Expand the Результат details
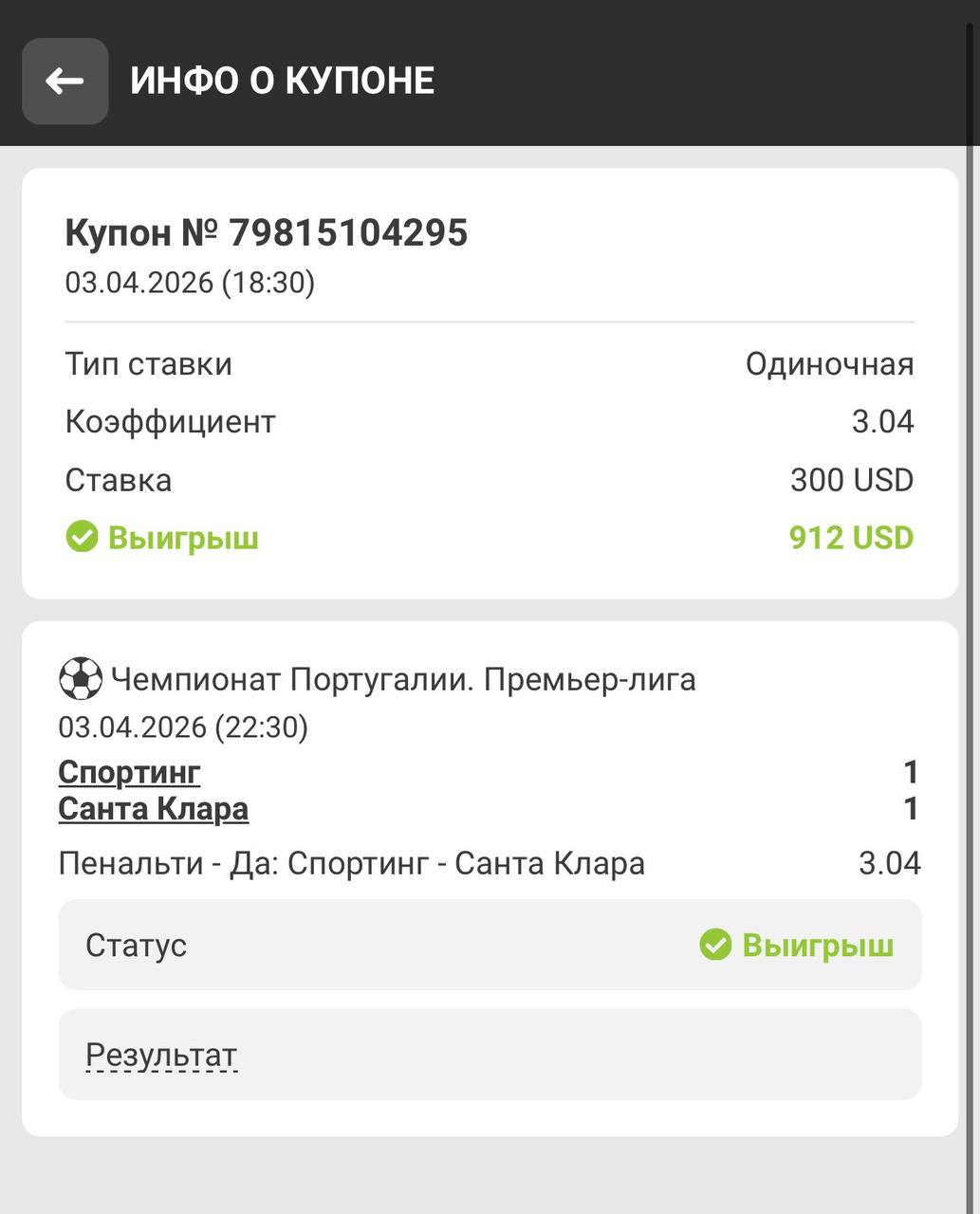Viewport: 980px width, 1214px height. (161, 1055)
